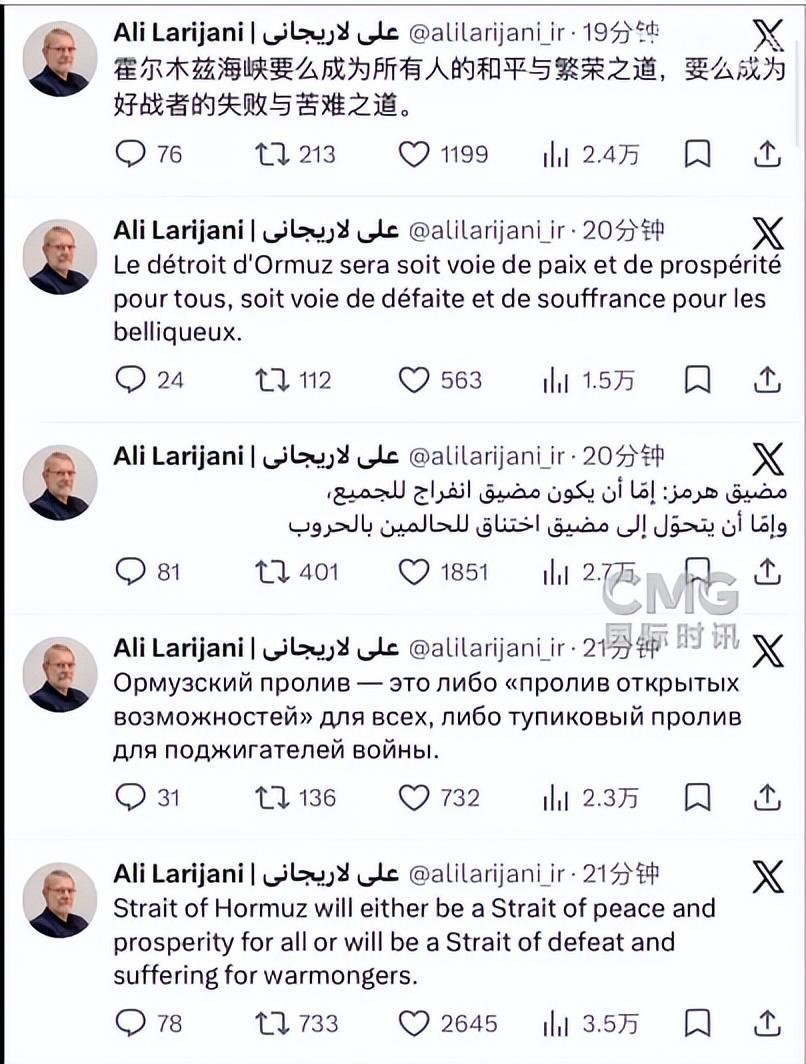Repost the English Strait of Hormuz post
This screenshot has width=806, height=1064.
click(271, 1023)
